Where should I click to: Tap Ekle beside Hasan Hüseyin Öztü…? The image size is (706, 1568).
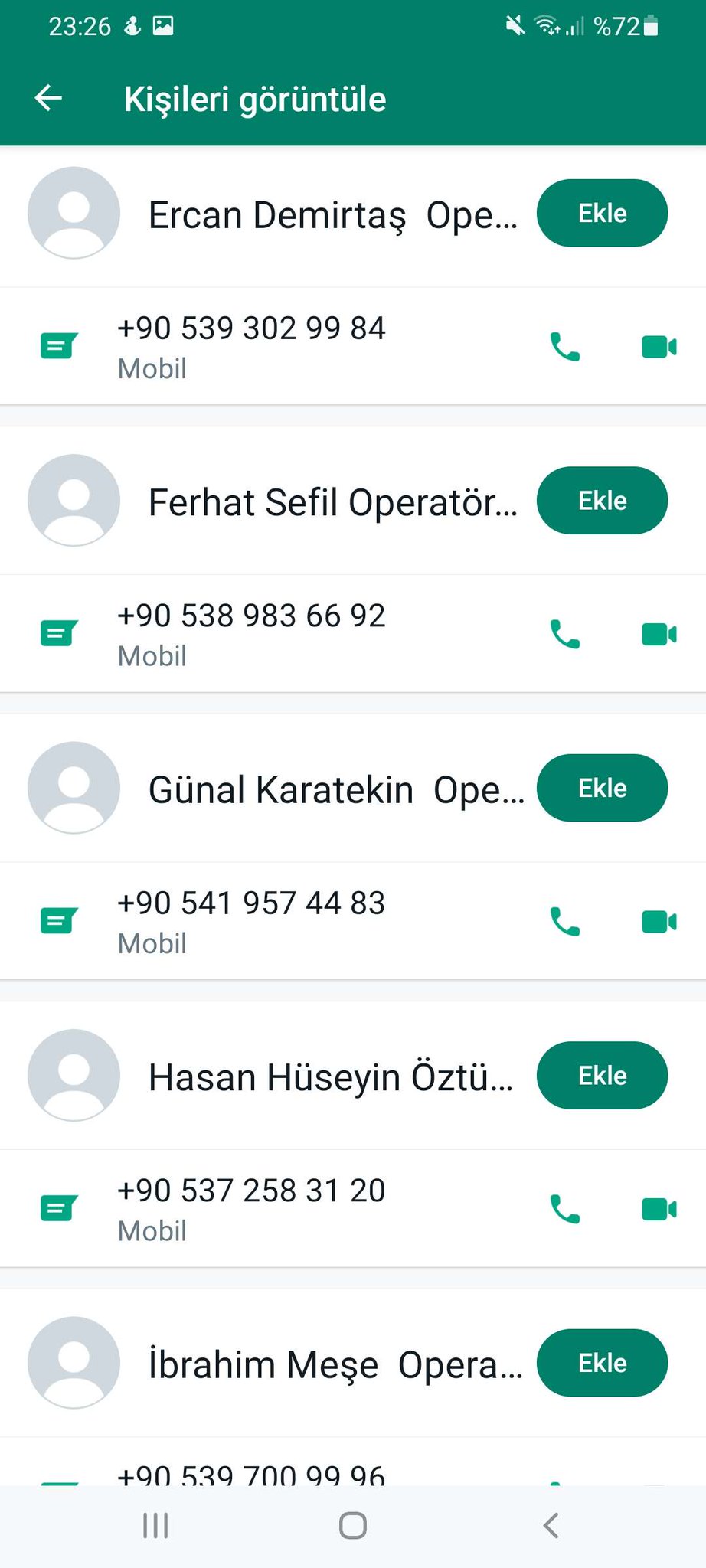click(602, 1076)
